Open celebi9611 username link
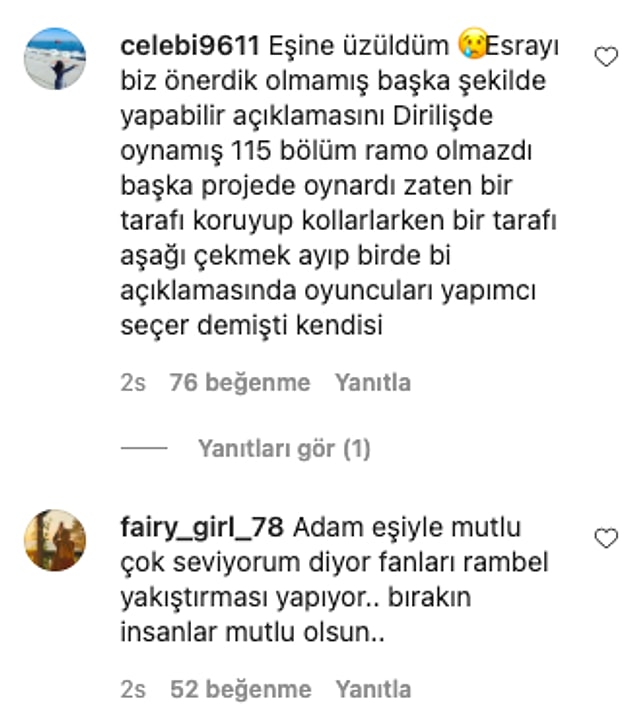 coord(190,46)
